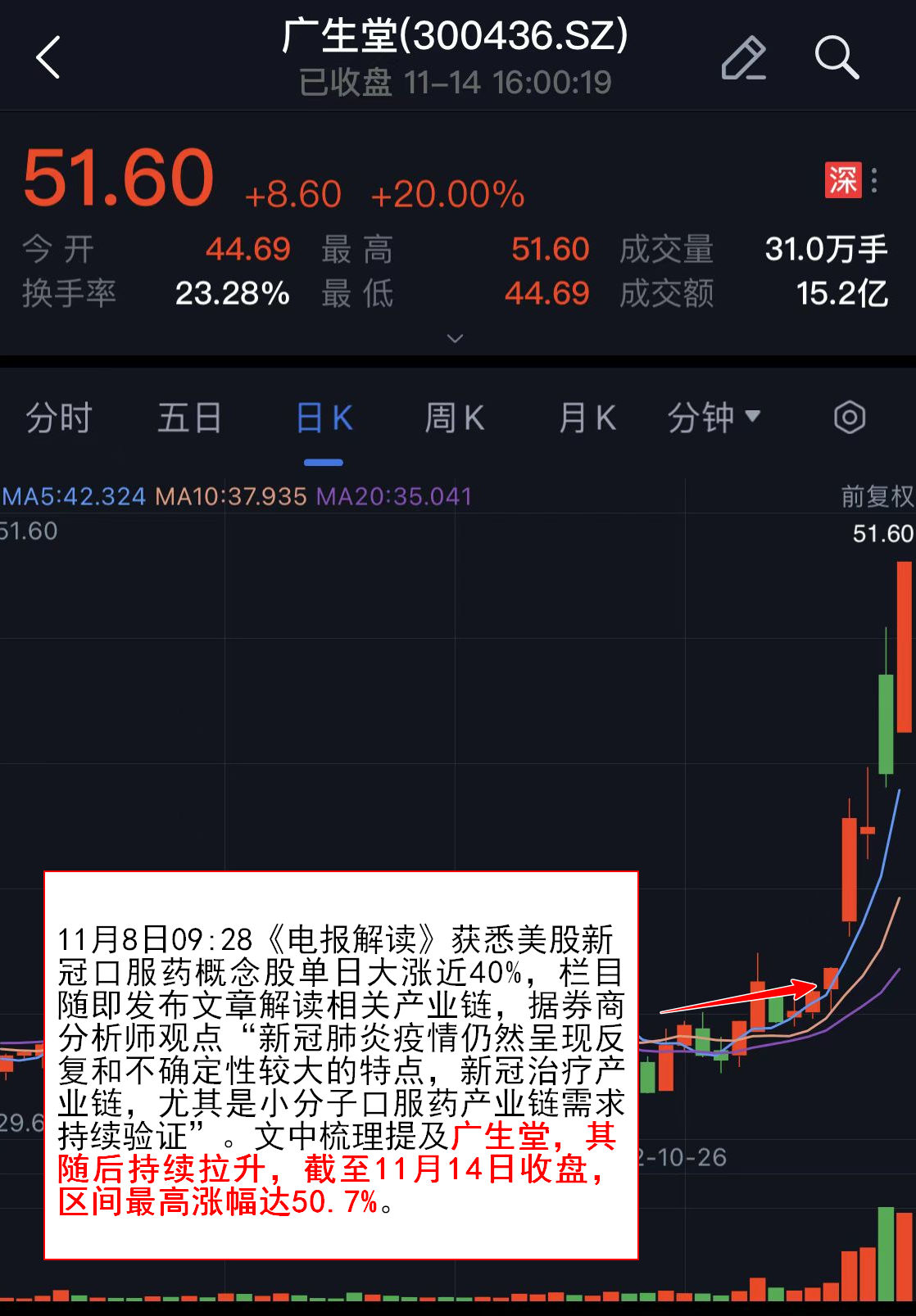Expand more quote details
The image size is (916, 1316).
pyautogui.click(x=455, y=338)
